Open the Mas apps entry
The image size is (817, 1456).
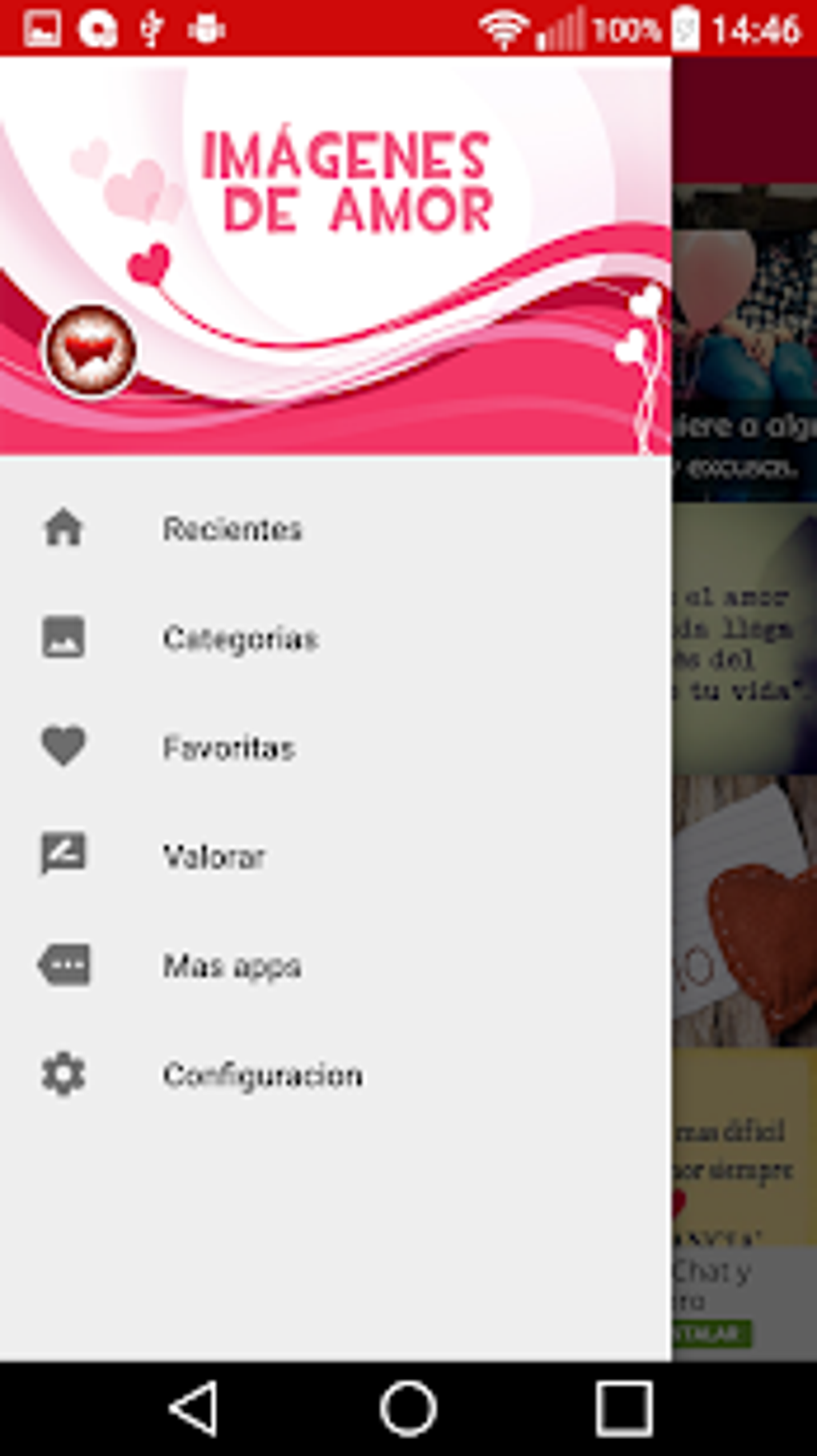[x=232, y=966]
